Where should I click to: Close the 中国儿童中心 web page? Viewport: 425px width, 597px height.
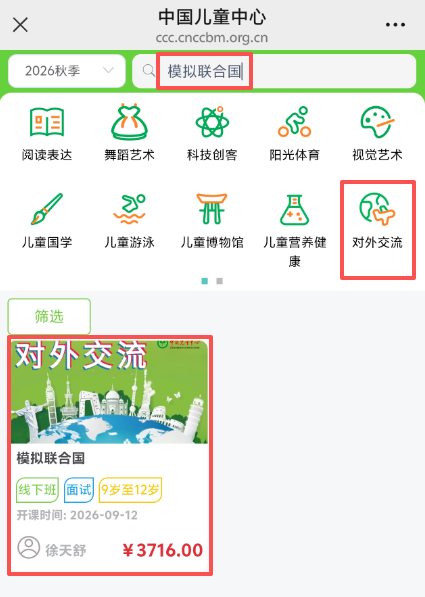click(20, 25)
